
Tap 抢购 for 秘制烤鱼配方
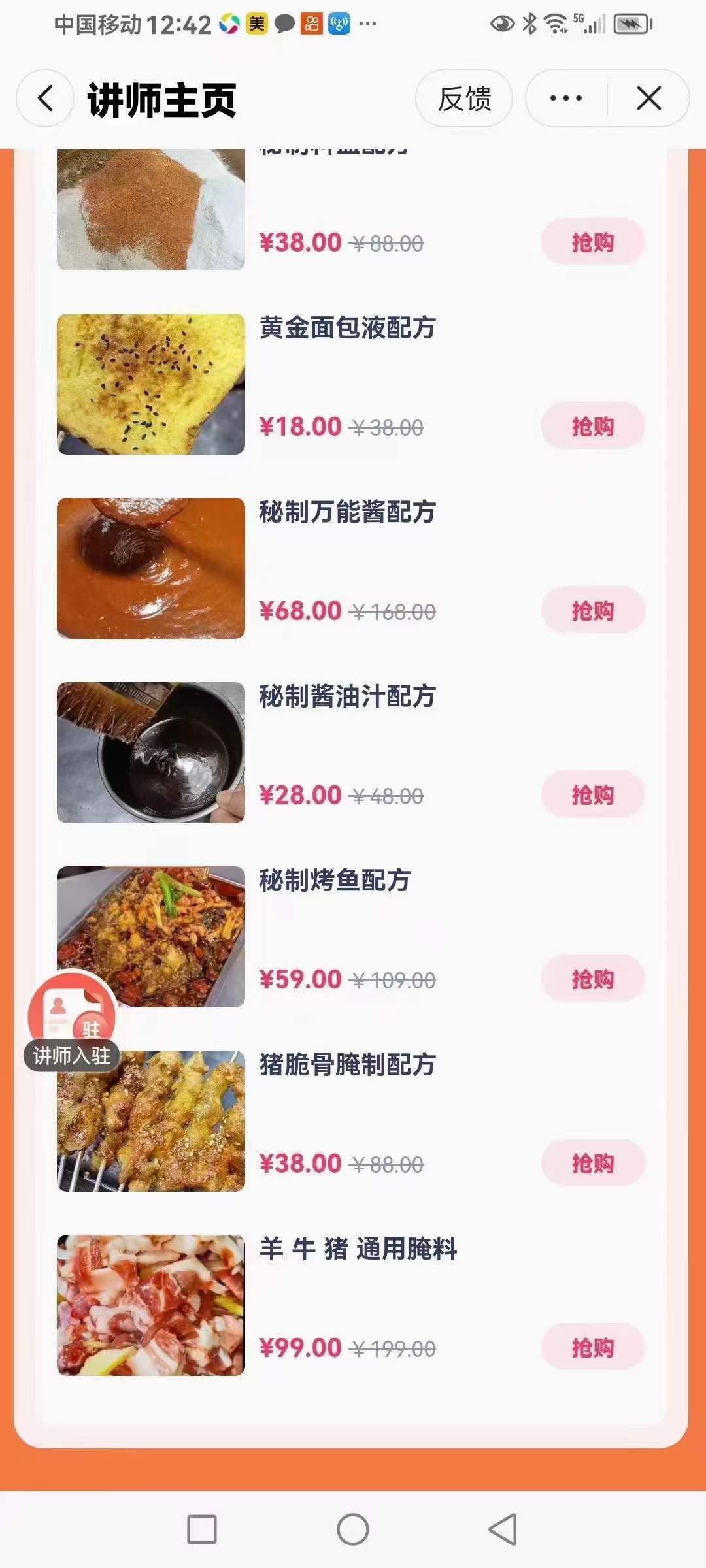tap(592, 979)
